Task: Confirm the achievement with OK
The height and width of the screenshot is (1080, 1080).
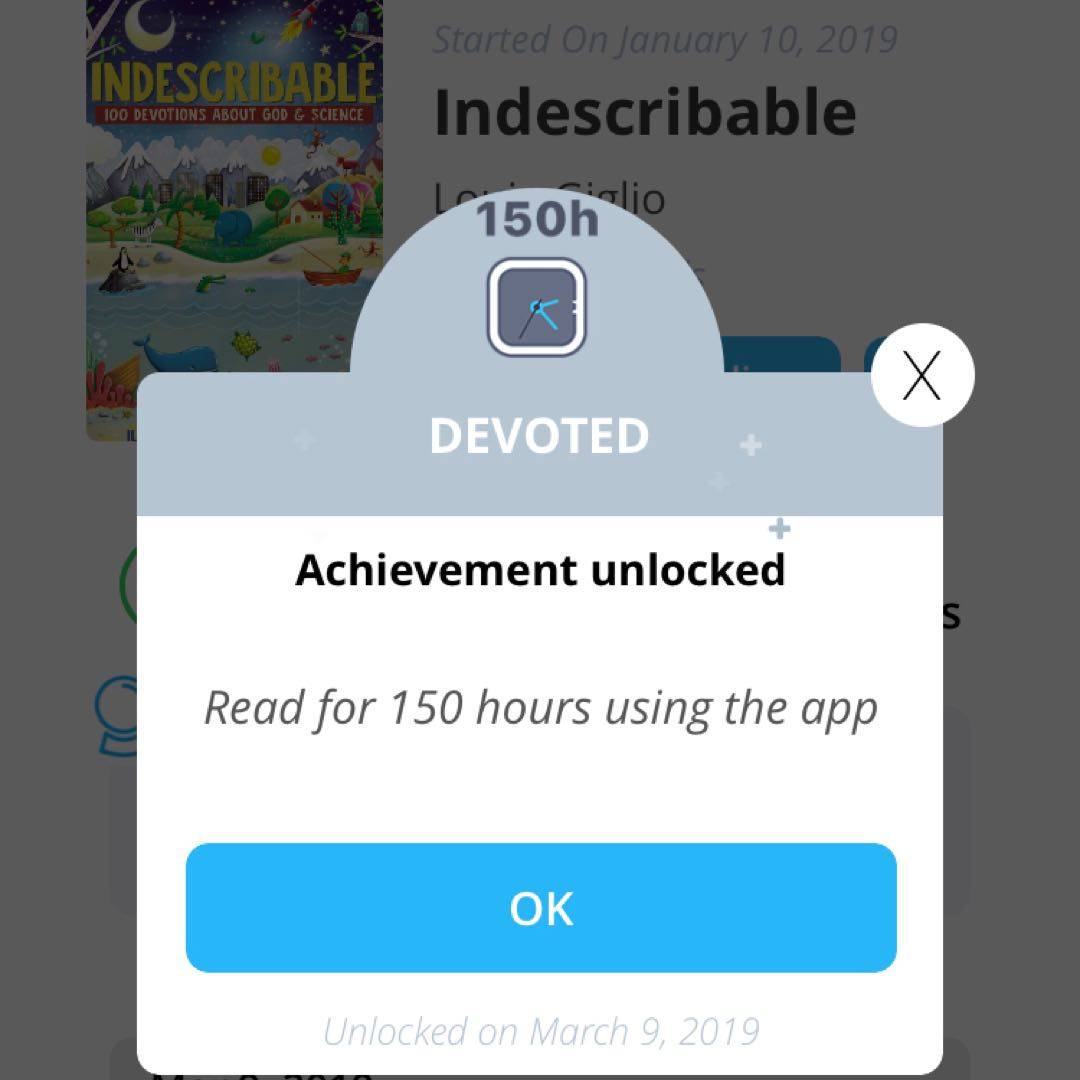Action: click(x=540, y=908)
